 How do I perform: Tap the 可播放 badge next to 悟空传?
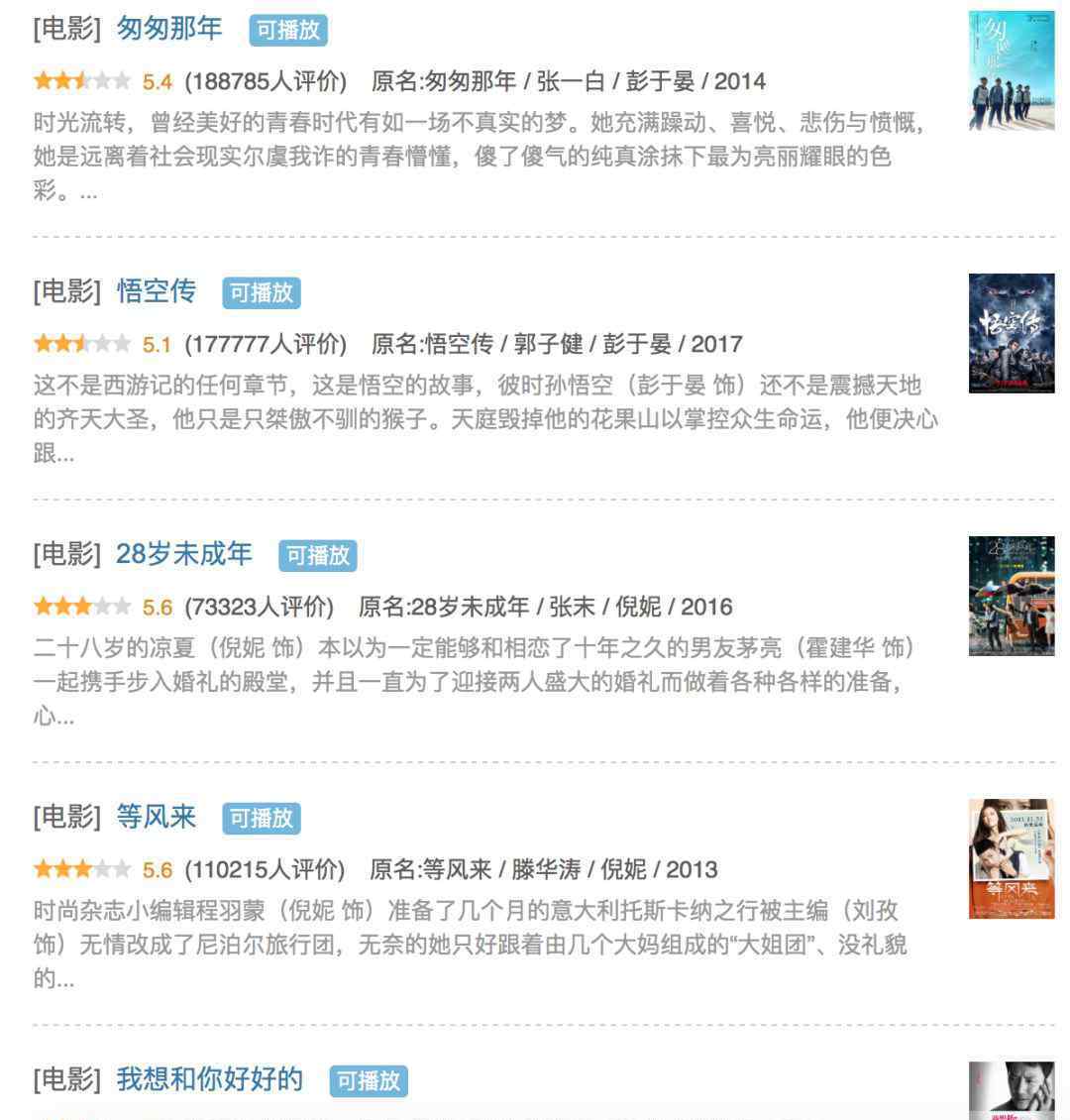point(262,292)
